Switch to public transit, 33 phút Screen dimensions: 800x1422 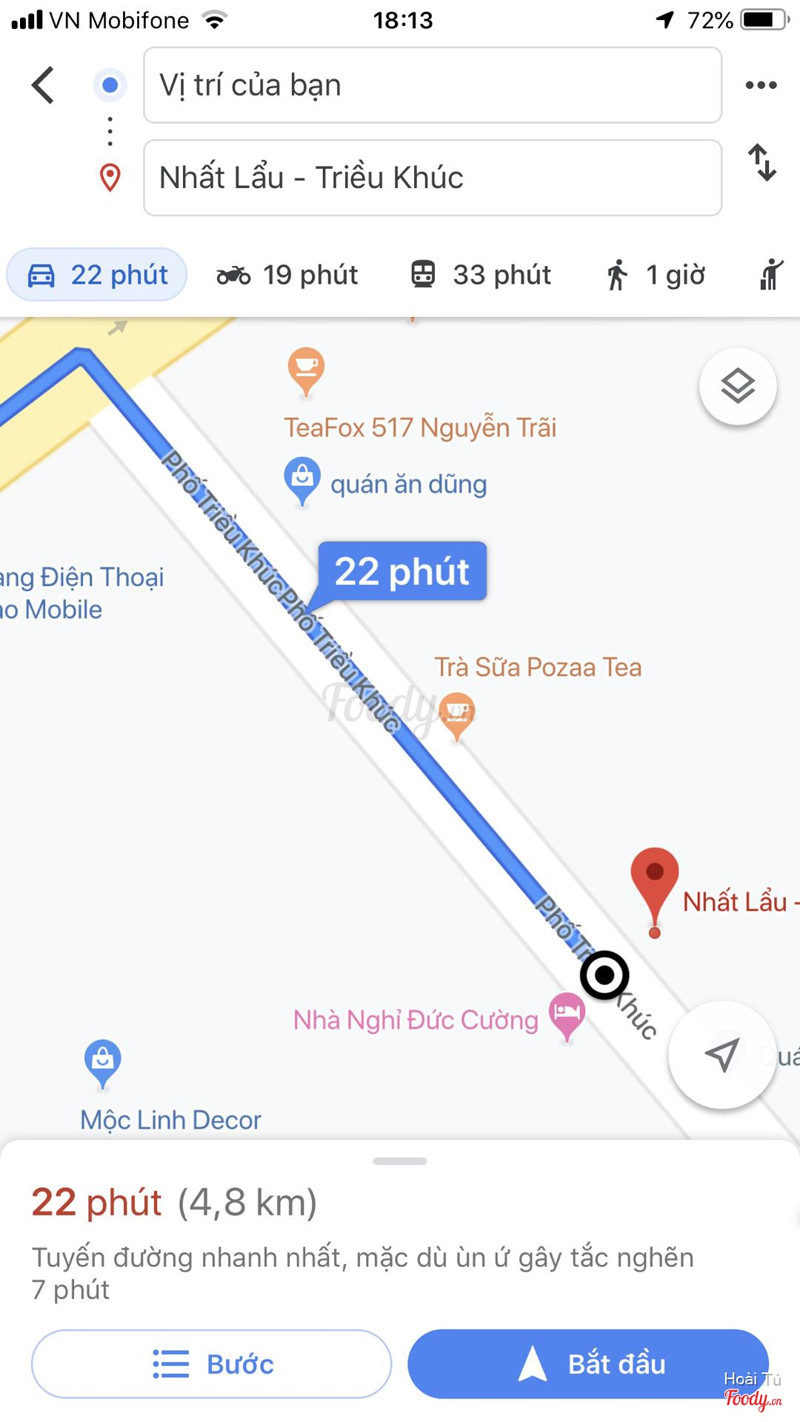tap(481, 275)
